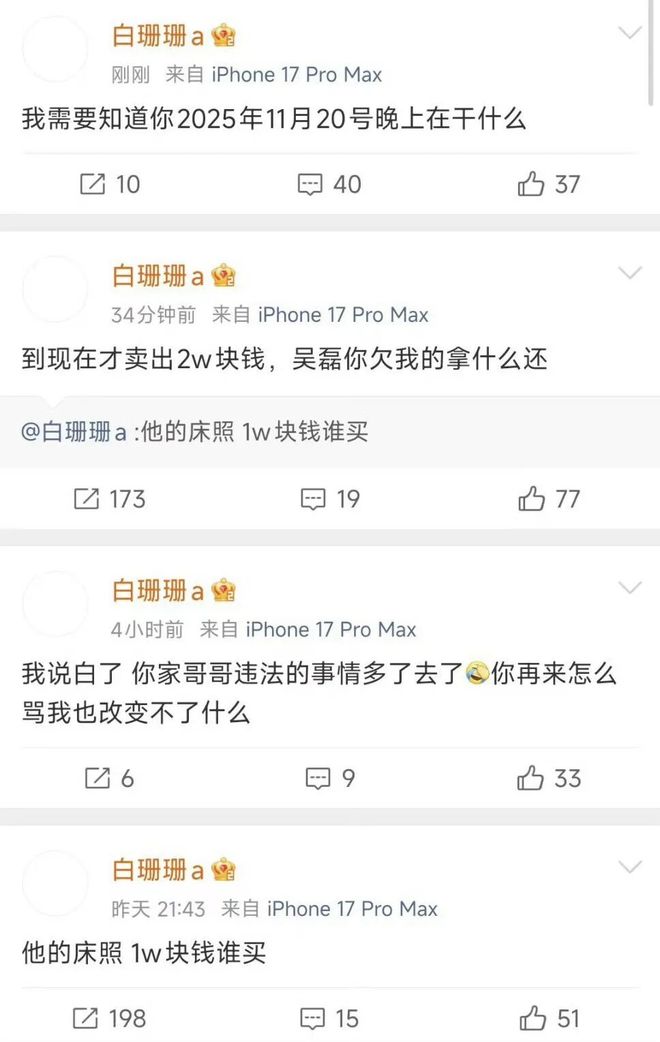Expand the chevron menu on the 昨天 21:43 post
The height and width of the screenshot is (1042, 660).
(x=630, y=866)
